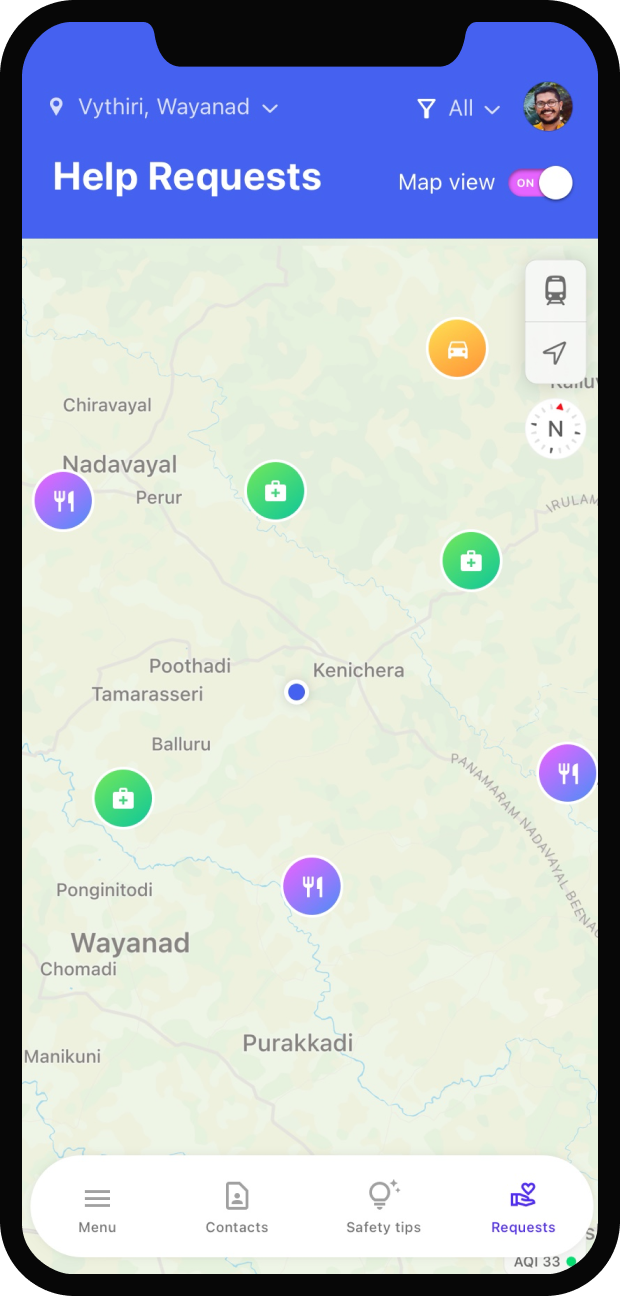Switch to the Contacts tab
Screen dimensions: 620x1296
(237, 1209)
